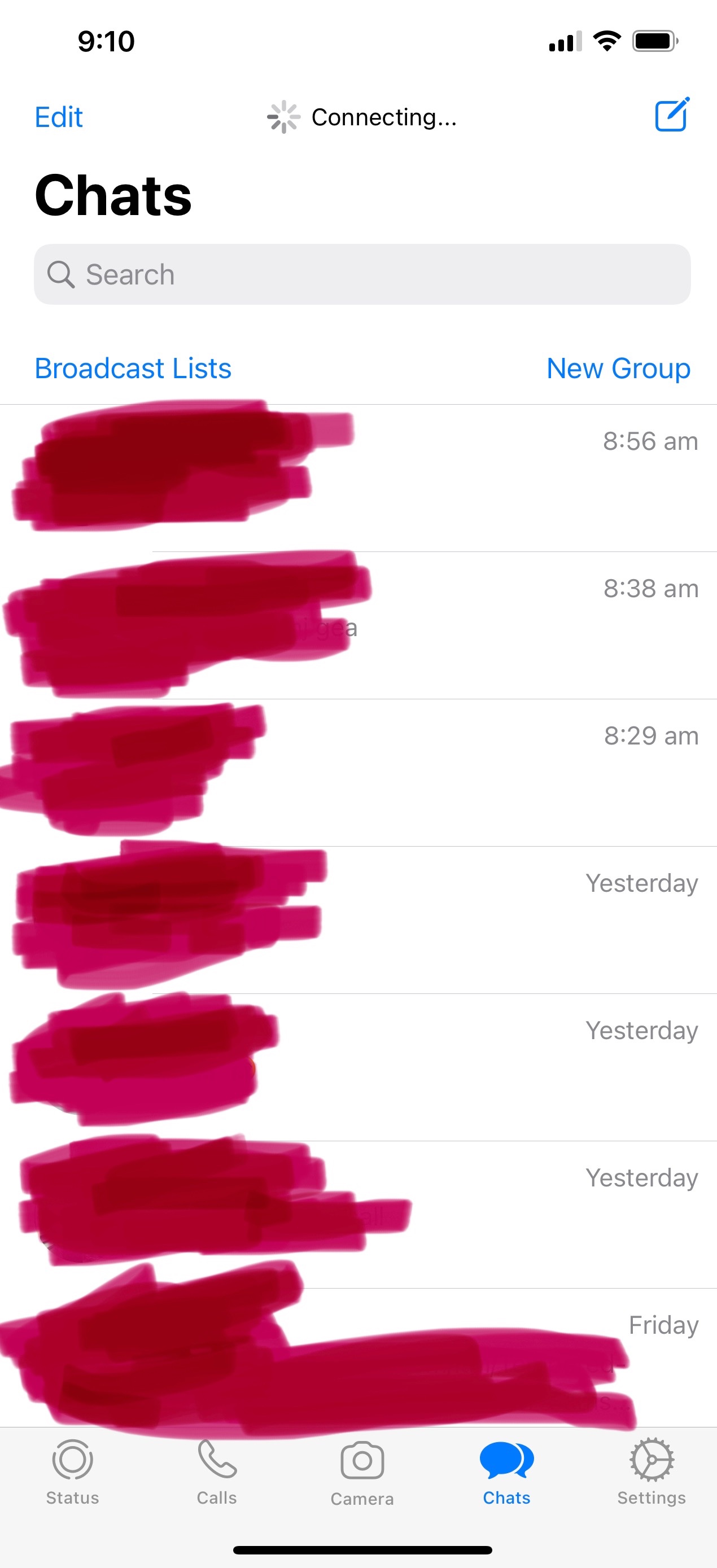Open Broadcast Lists
717x1568 pixels.
[133, 368]
